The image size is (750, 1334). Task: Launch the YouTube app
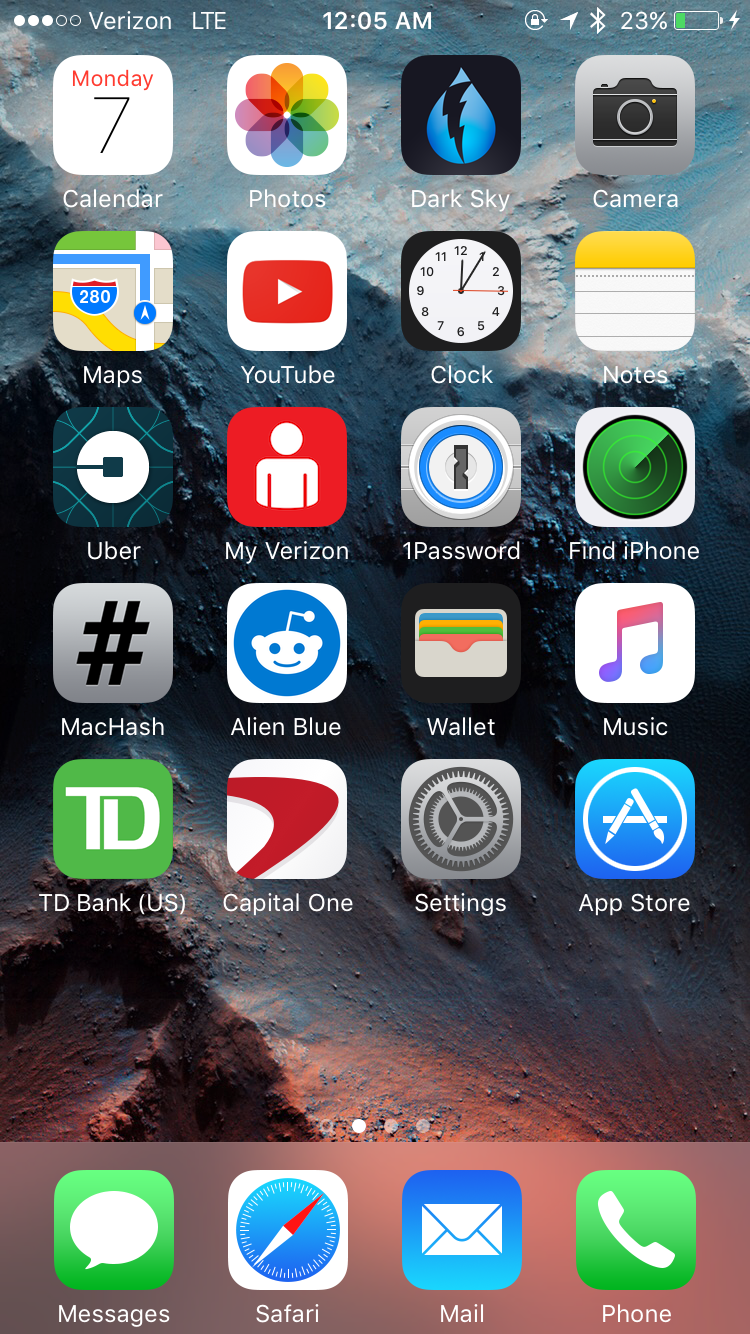[287, 291]
